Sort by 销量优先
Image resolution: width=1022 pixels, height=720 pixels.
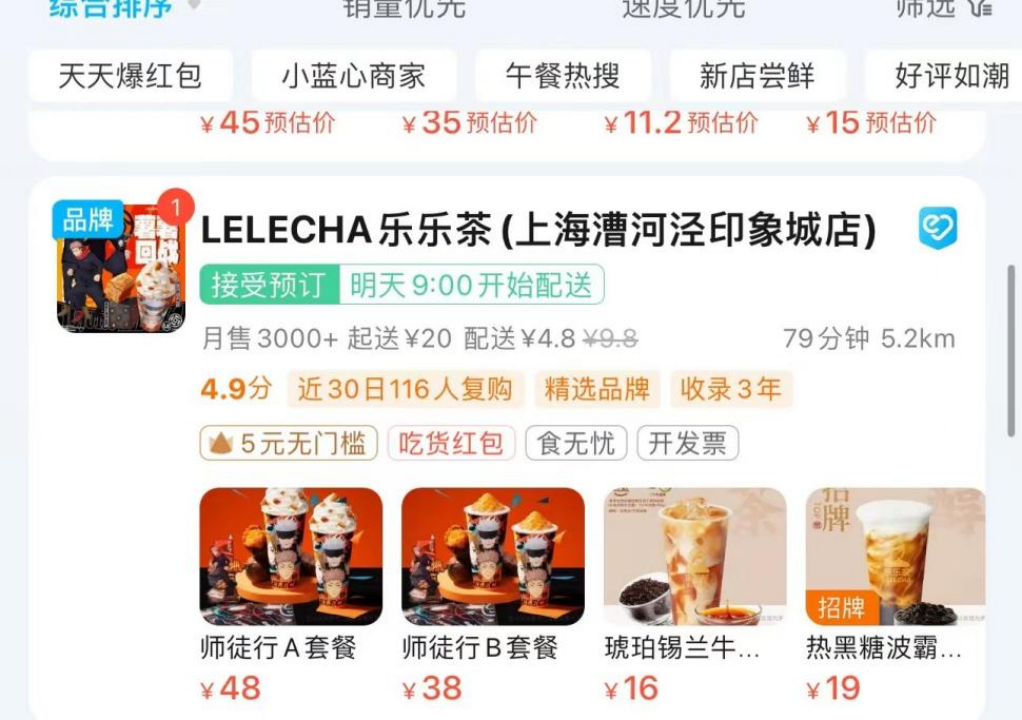point(404,8)
